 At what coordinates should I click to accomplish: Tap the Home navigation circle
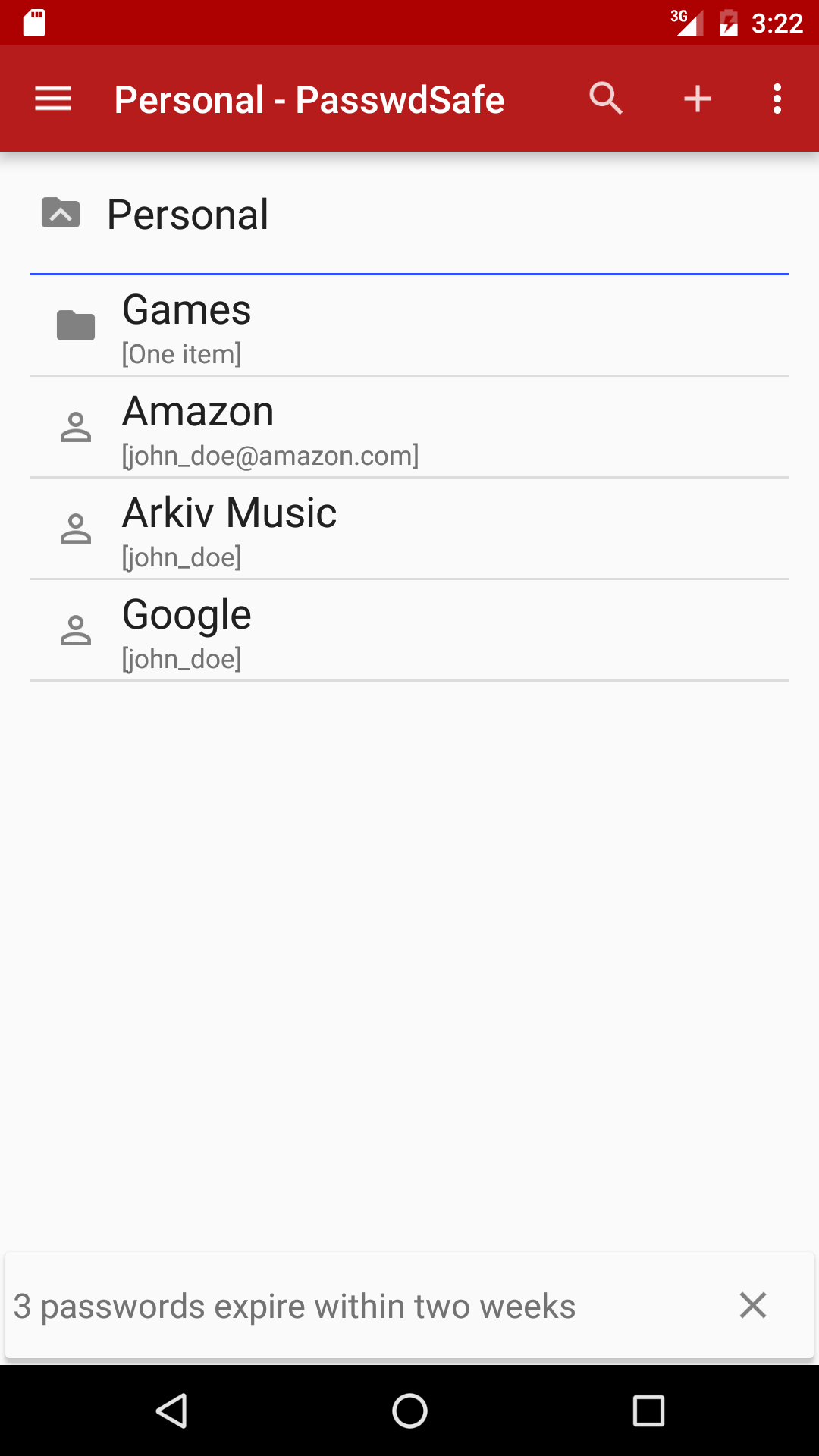coord(409,1410)
